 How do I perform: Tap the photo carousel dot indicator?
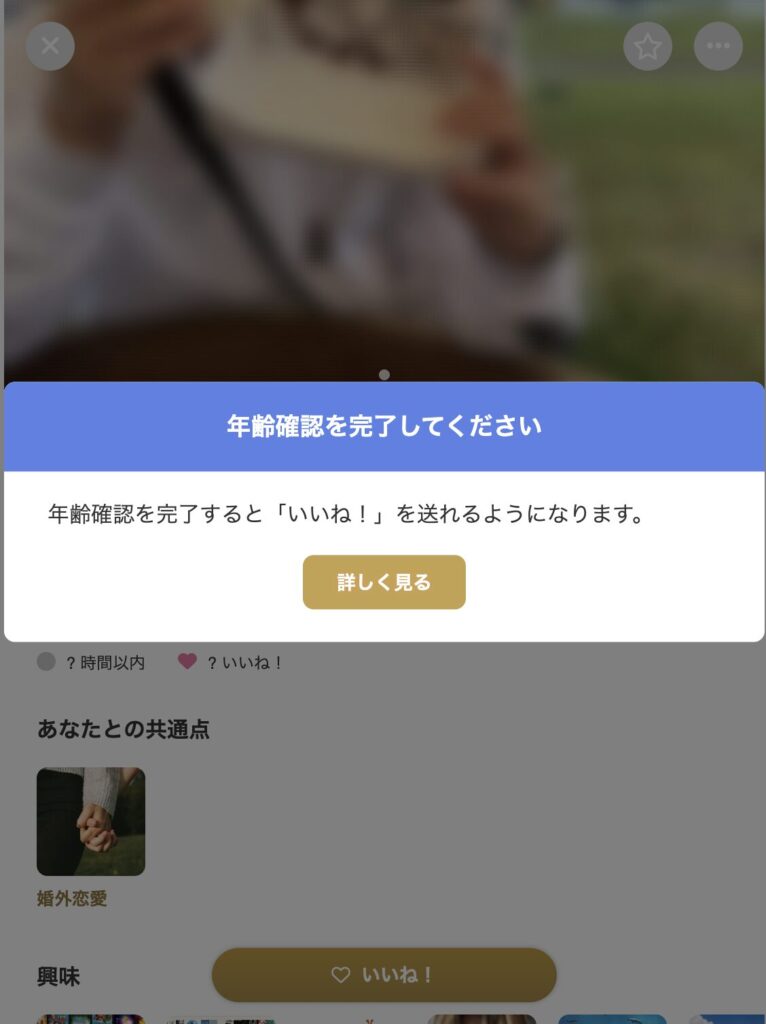coord(383,373)
